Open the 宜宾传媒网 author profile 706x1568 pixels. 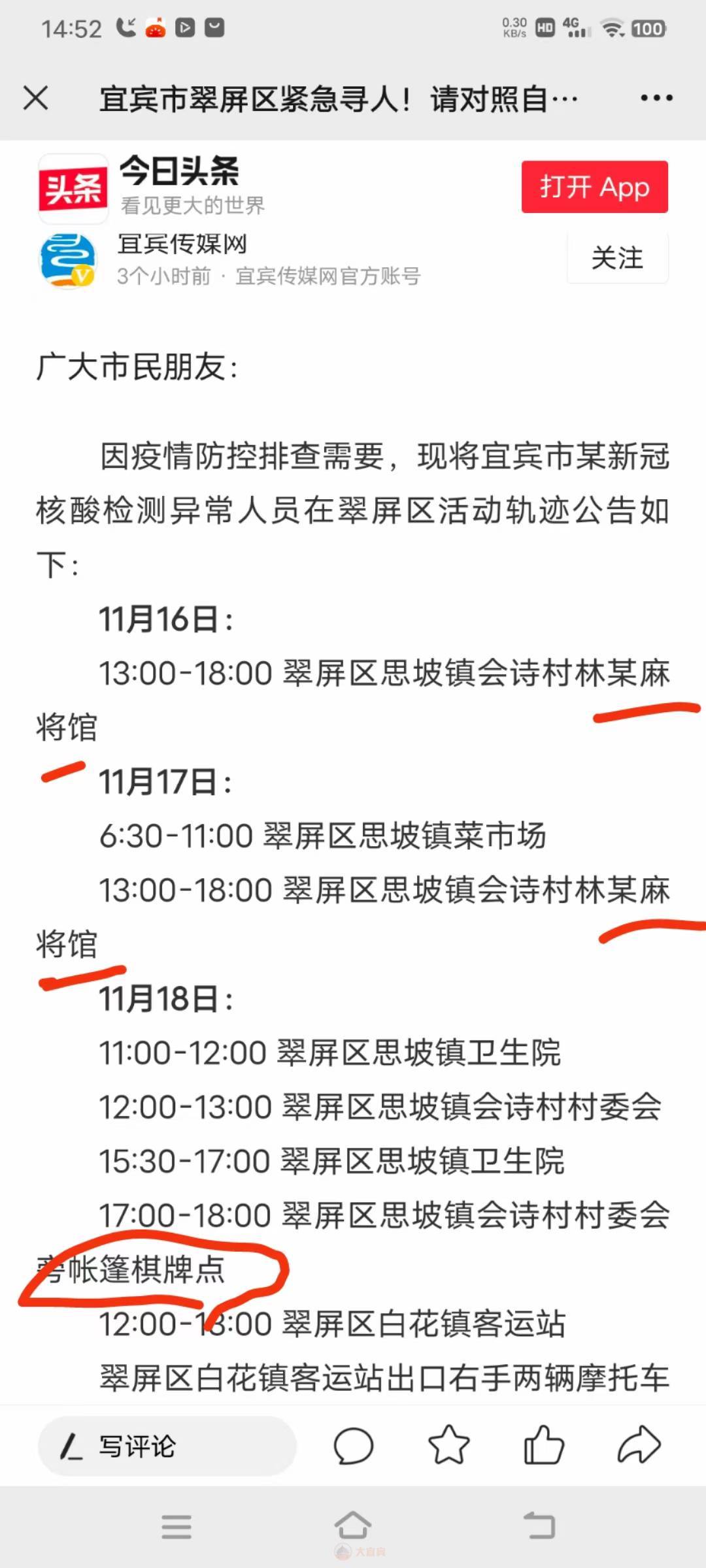coord(182,244)
